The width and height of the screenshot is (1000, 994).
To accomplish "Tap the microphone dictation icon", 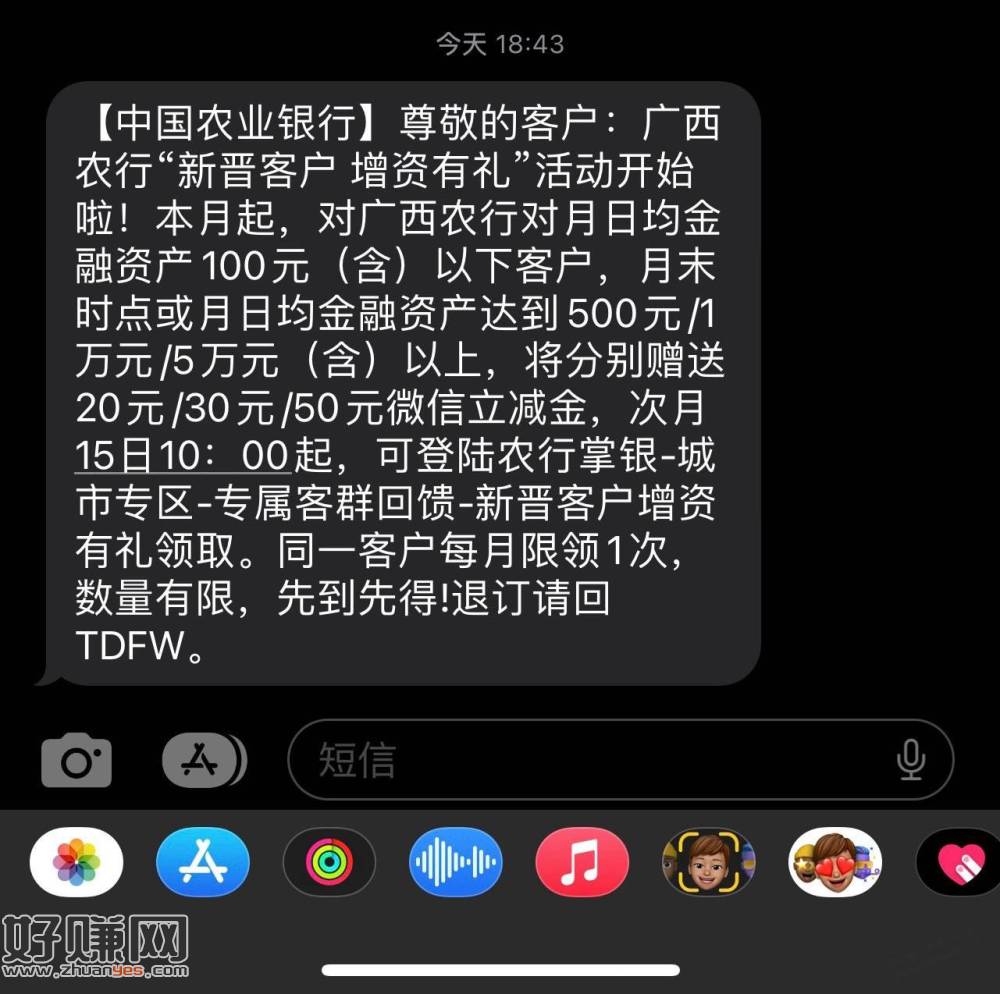I will [910, 761].
